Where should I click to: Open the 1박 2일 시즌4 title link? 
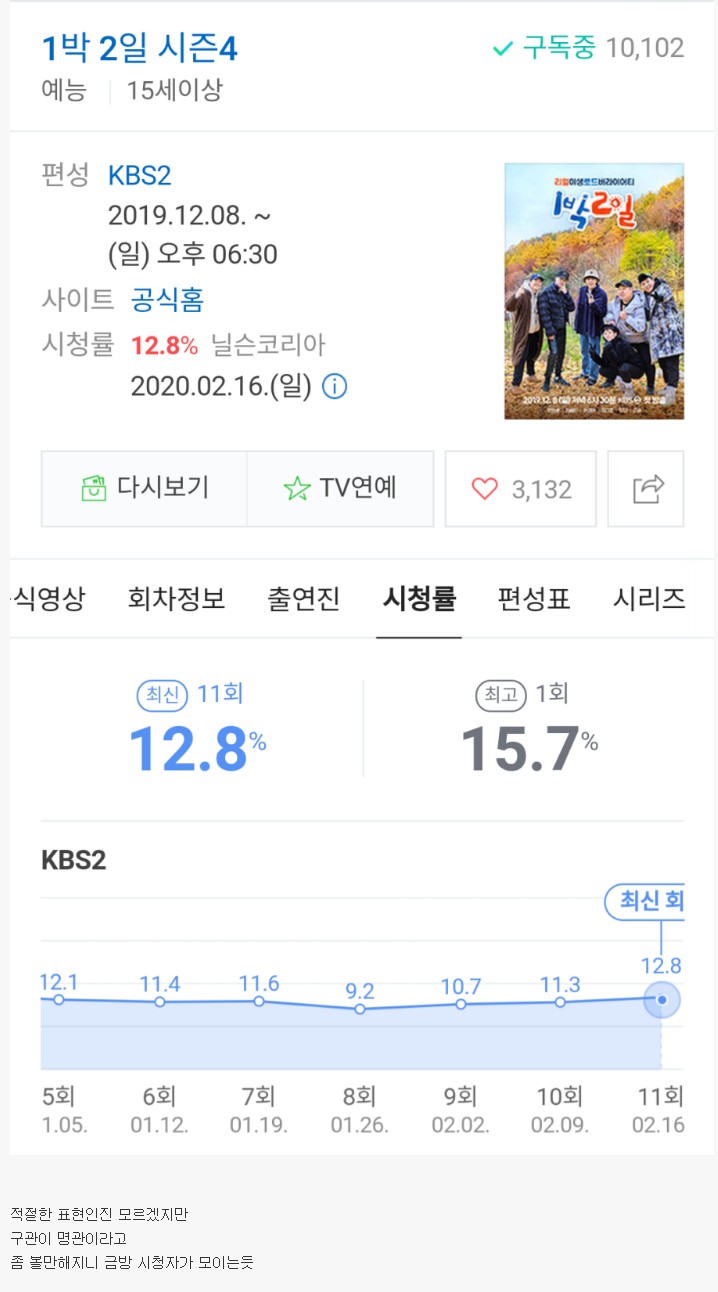tap(139, 48)
